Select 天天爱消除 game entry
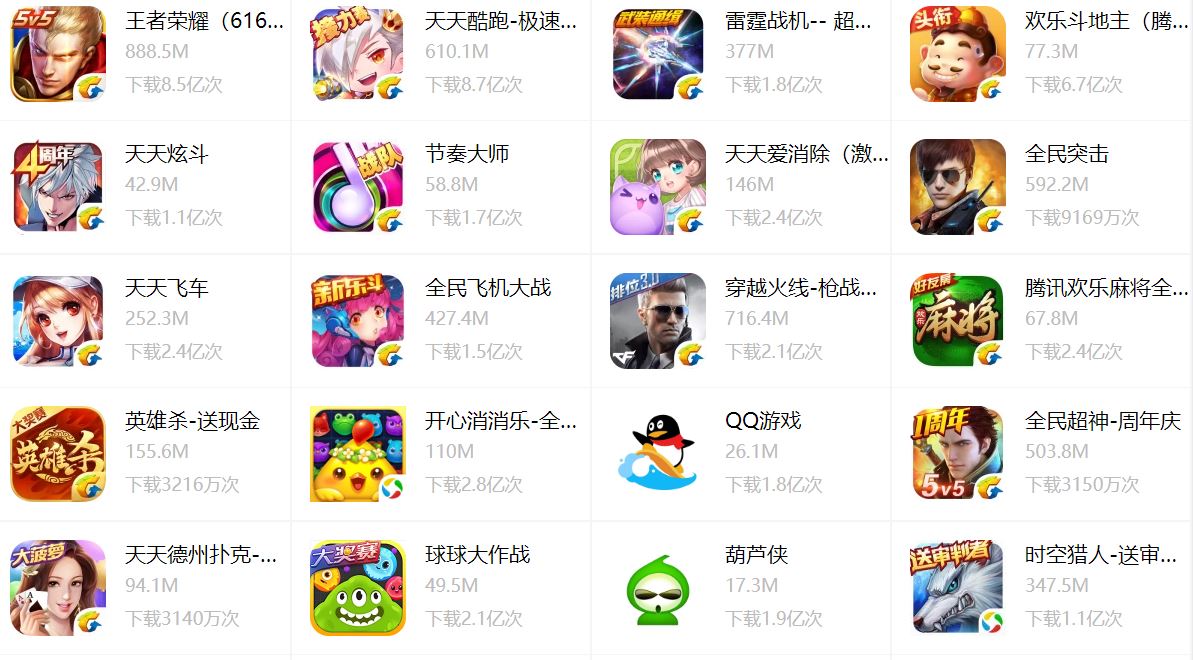The height and width of the screenshot is (660, 1193). tap(658, 187)
